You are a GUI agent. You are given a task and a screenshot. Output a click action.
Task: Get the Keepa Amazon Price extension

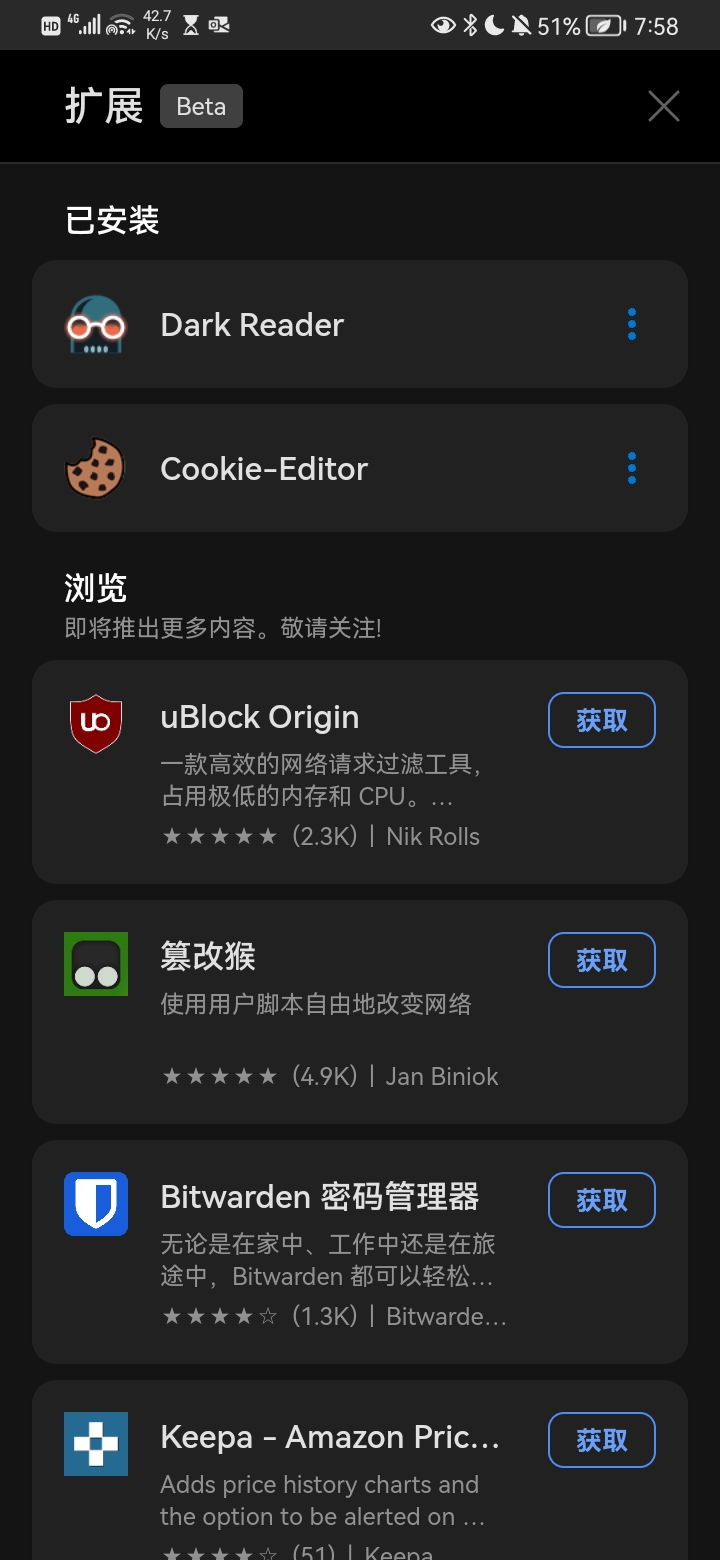coord(602,1440)
